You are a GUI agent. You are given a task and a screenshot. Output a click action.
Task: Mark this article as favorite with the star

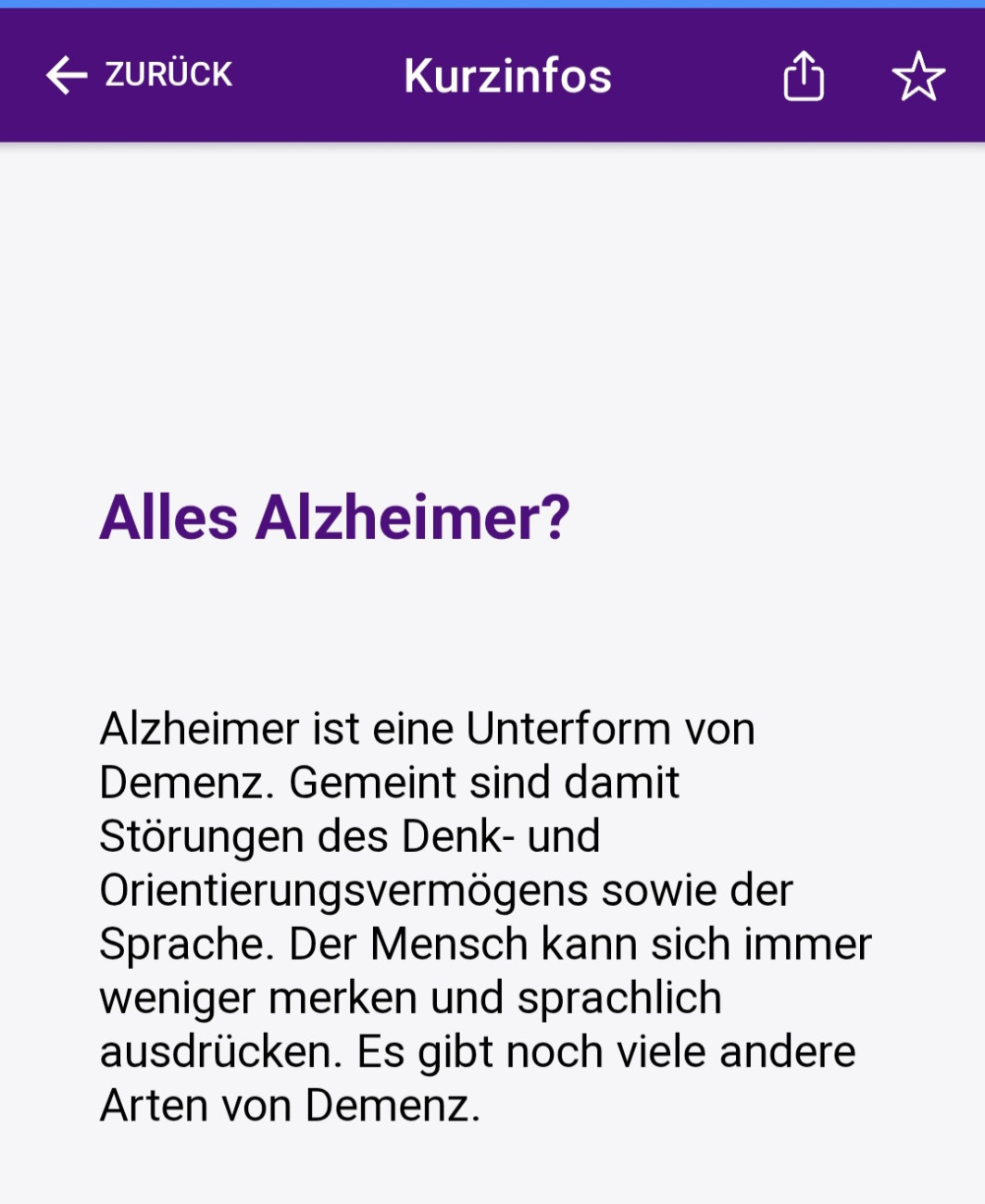pos(917,76)
